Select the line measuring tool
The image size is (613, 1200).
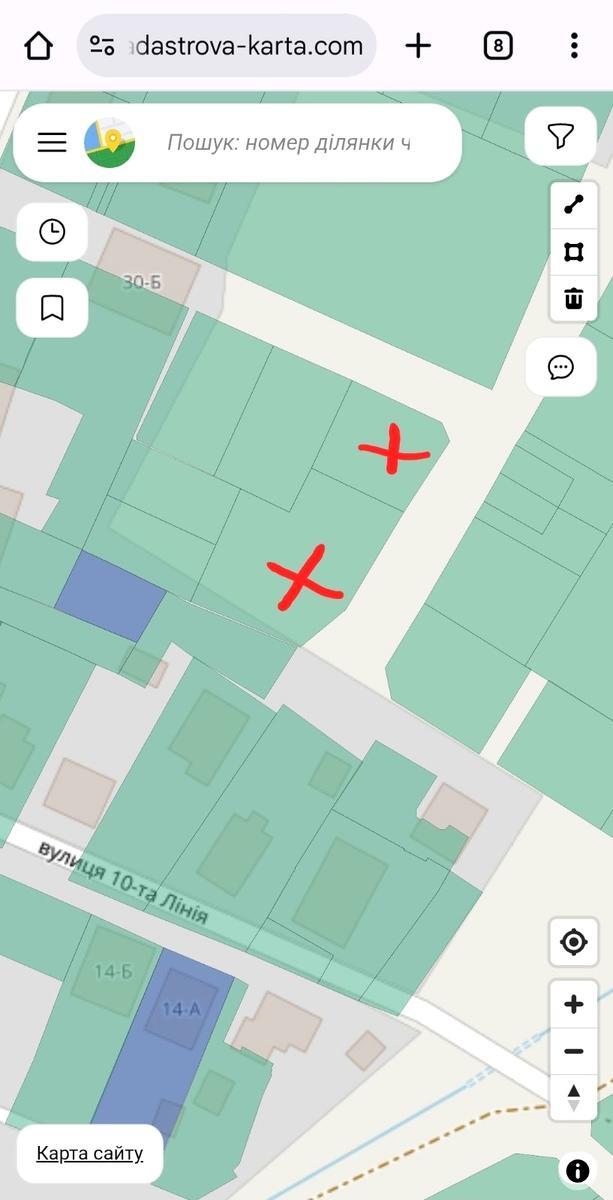pos(574,205)
